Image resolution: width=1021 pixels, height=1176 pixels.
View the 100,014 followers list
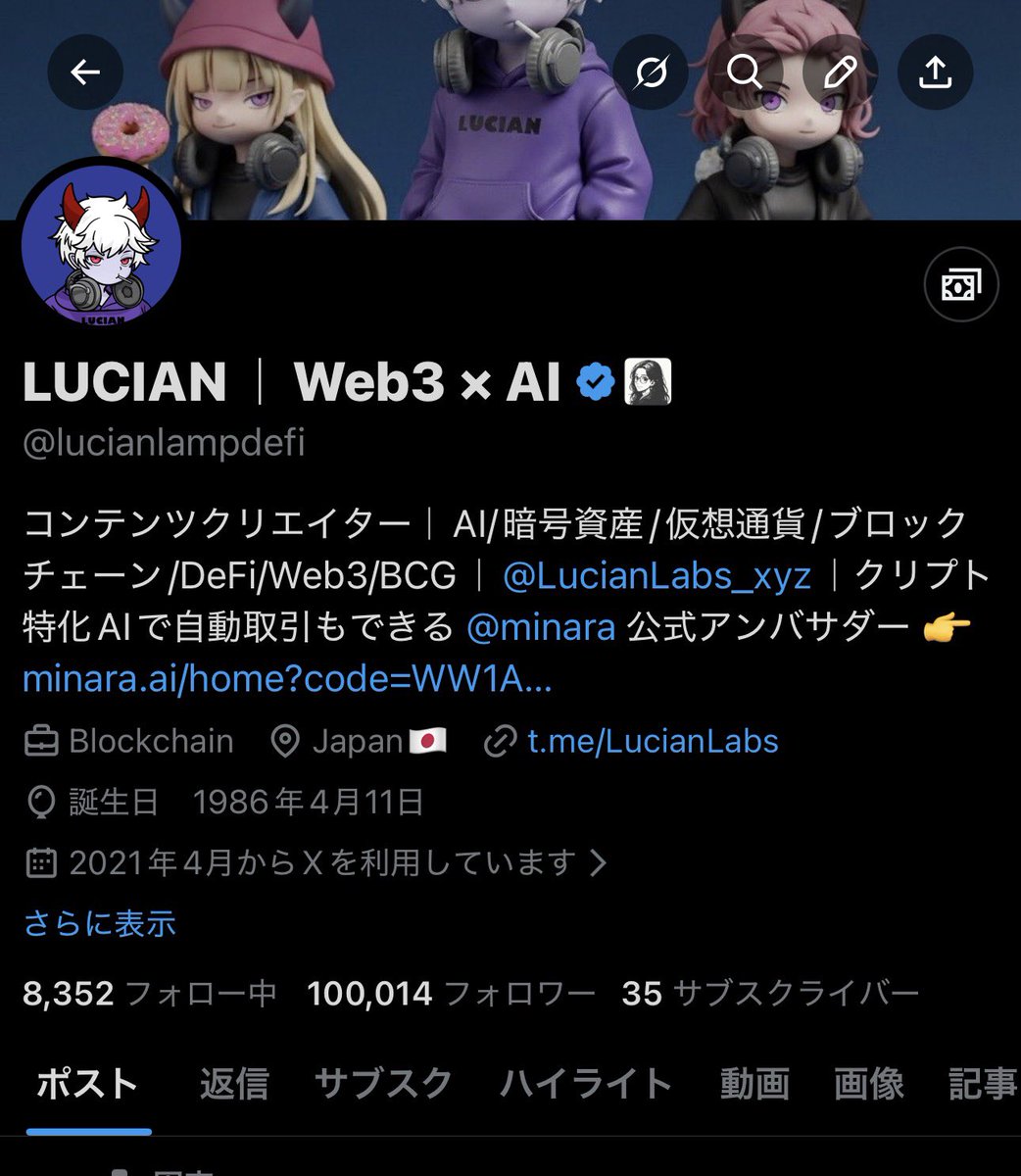click(451, 994)
